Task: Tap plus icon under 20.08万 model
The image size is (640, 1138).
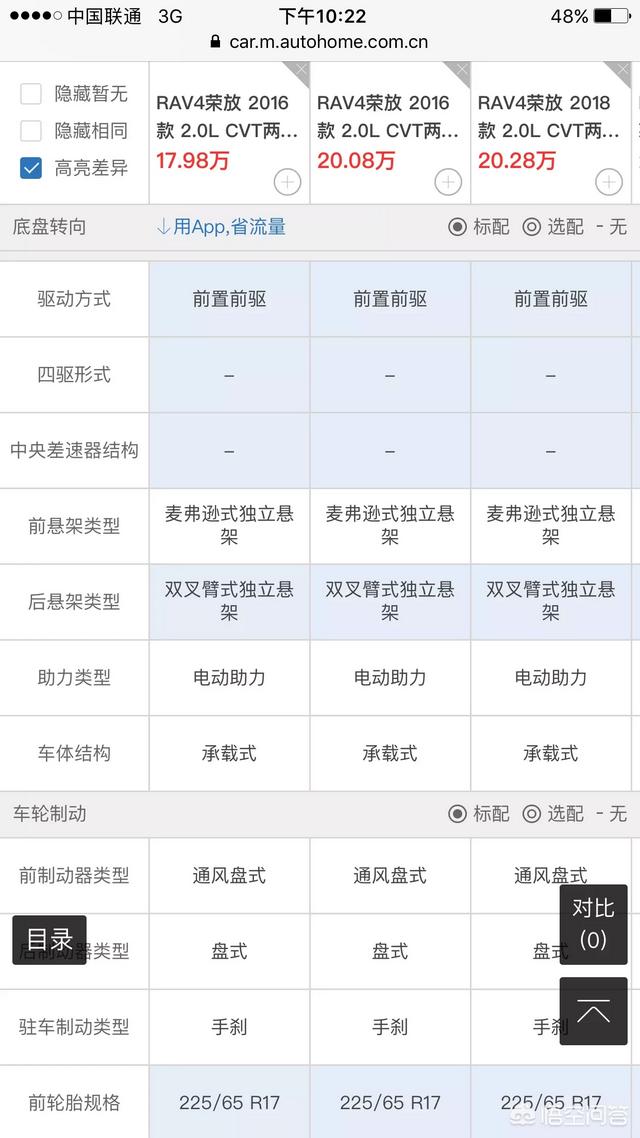Action: pyautogui.click(x=448, y=182)
